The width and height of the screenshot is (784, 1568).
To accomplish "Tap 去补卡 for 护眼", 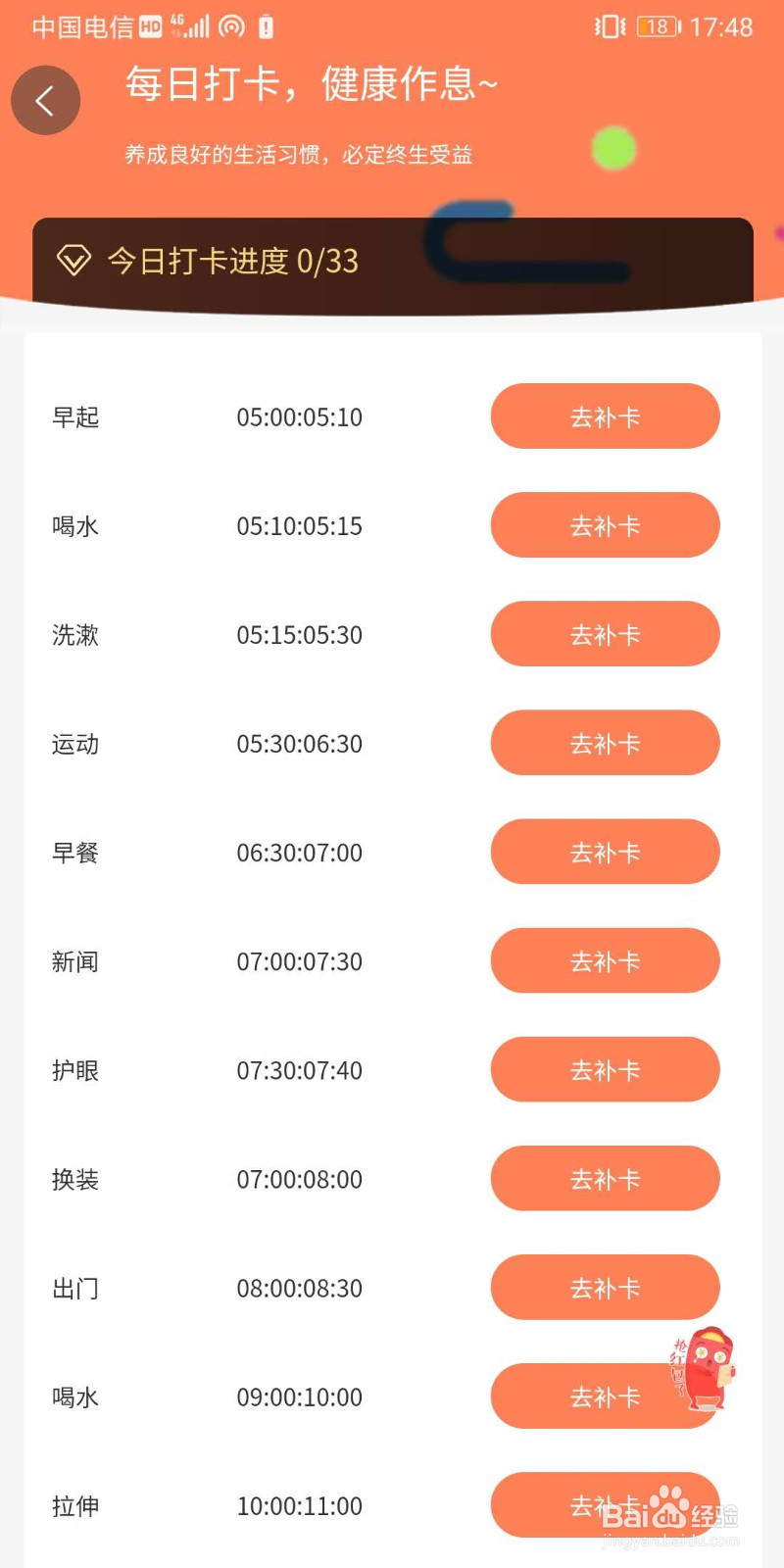I will [605, 1069].
